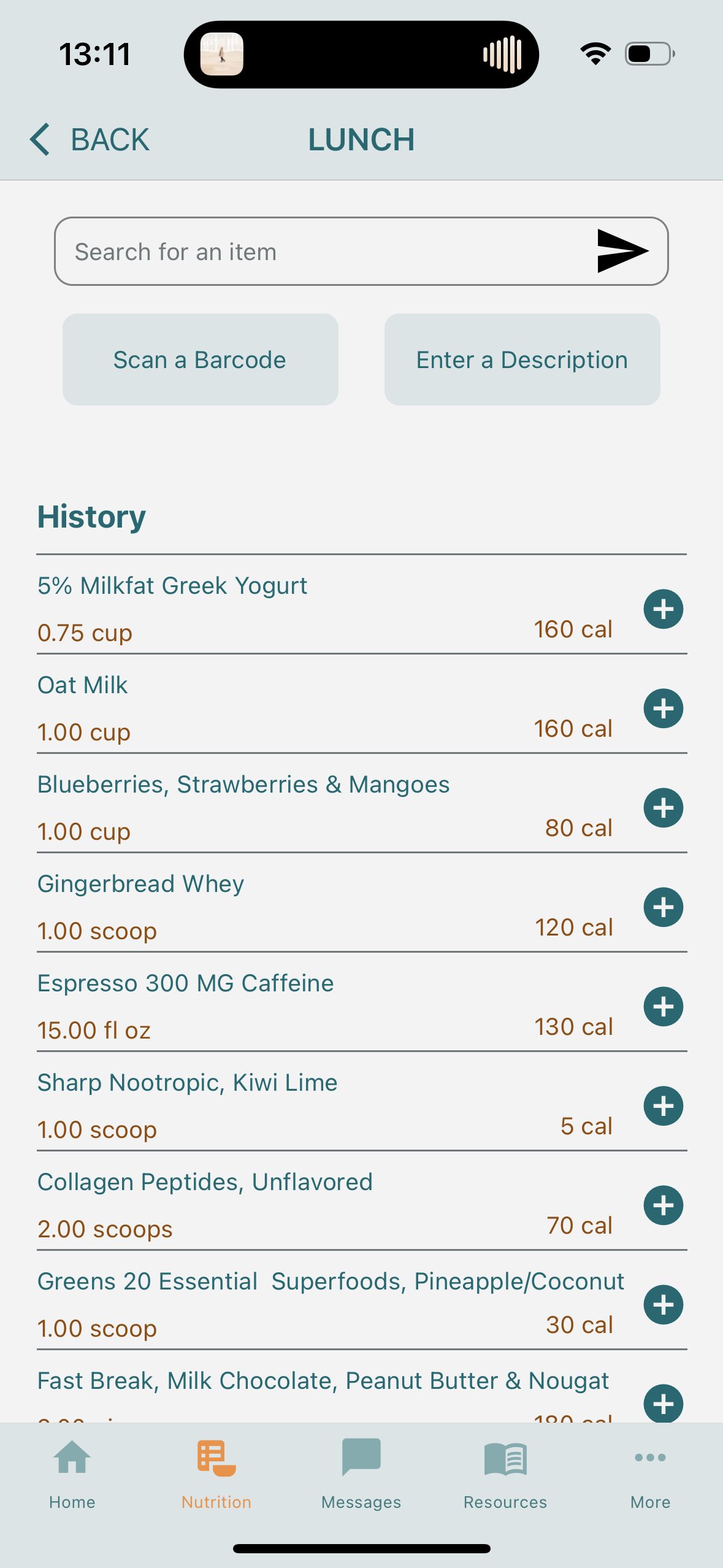Open the Messages tab
The height and width of the screenshot is (1568, 723).
(x=361, y=1474)
